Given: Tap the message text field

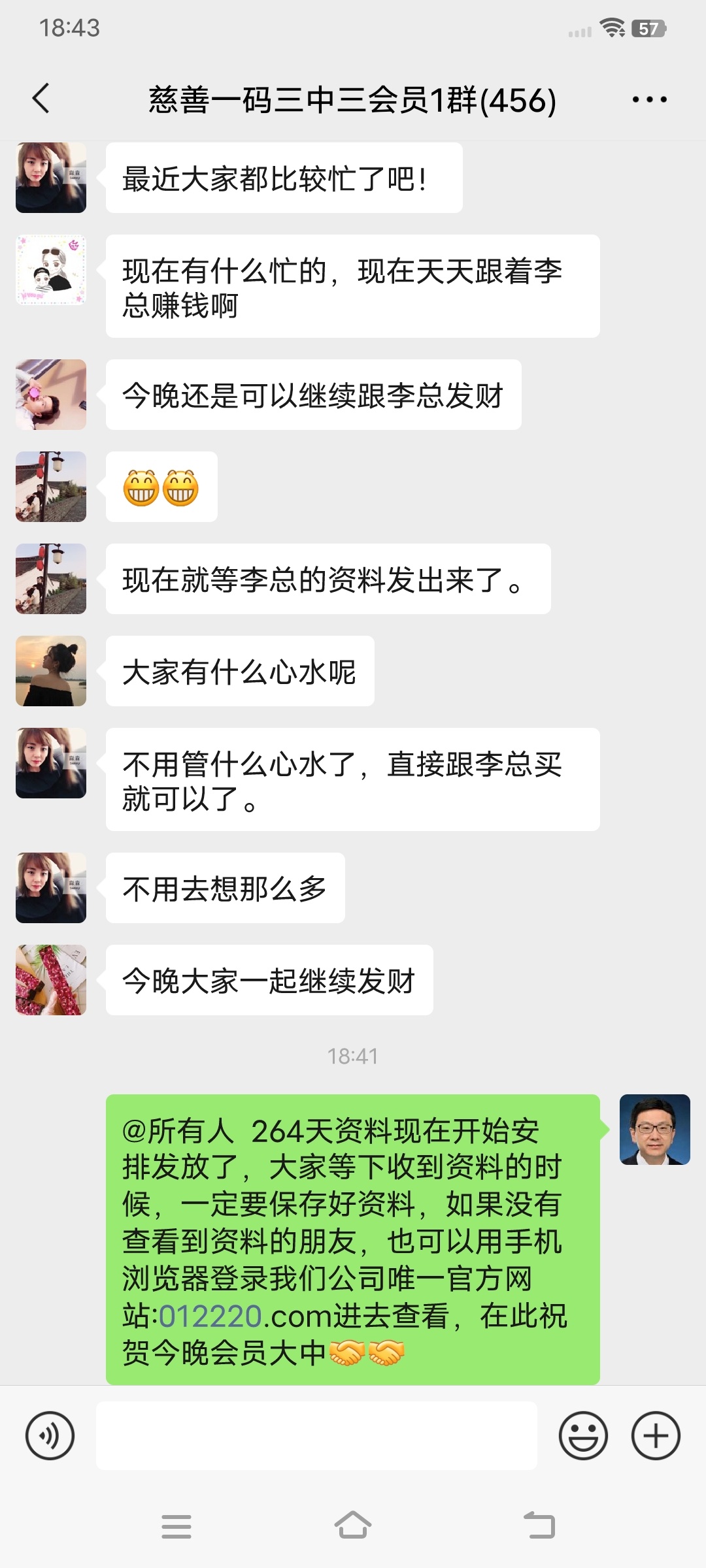Looking at the screenshot, I should click(x=316, y=1435).
